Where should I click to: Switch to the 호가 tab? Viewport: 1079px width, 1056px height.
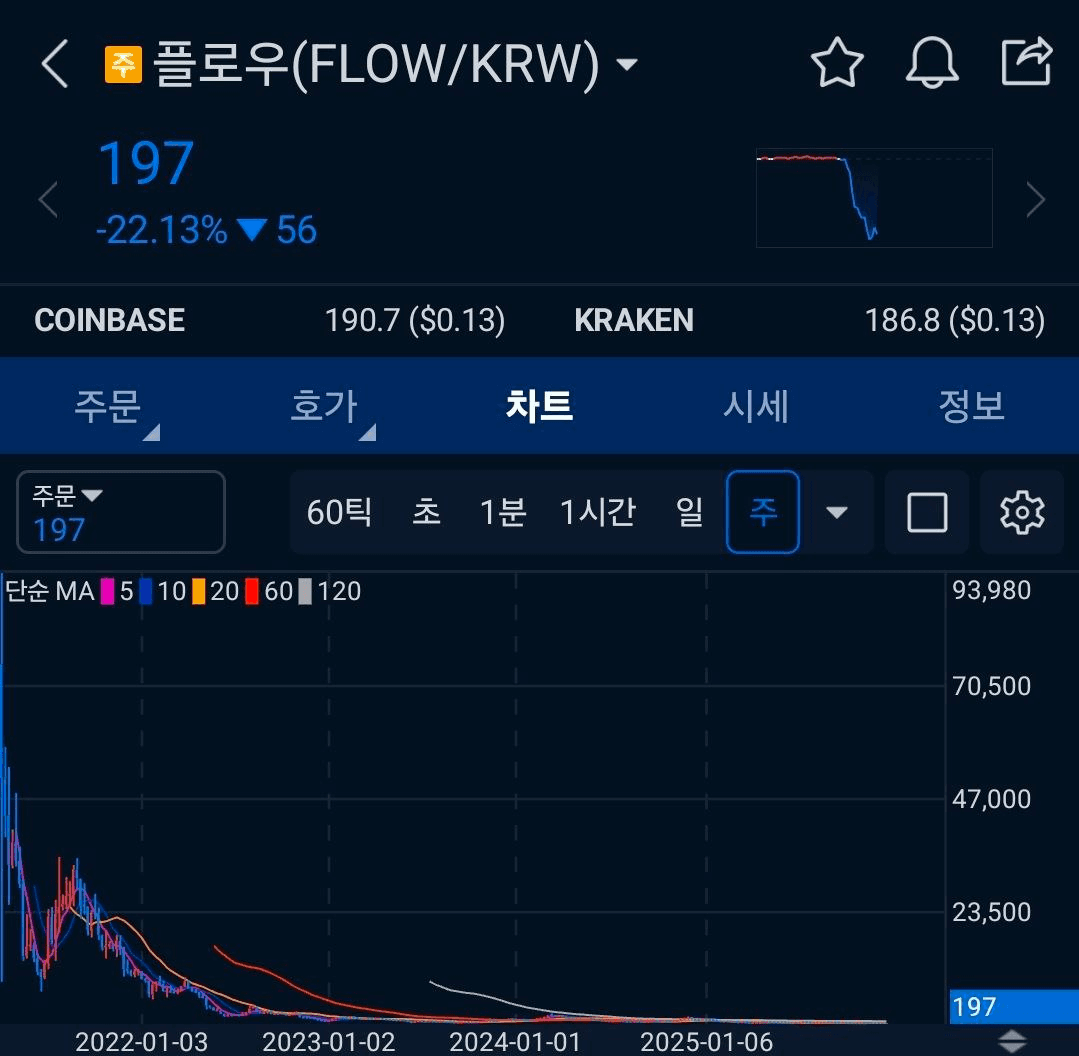coord(324,406)
